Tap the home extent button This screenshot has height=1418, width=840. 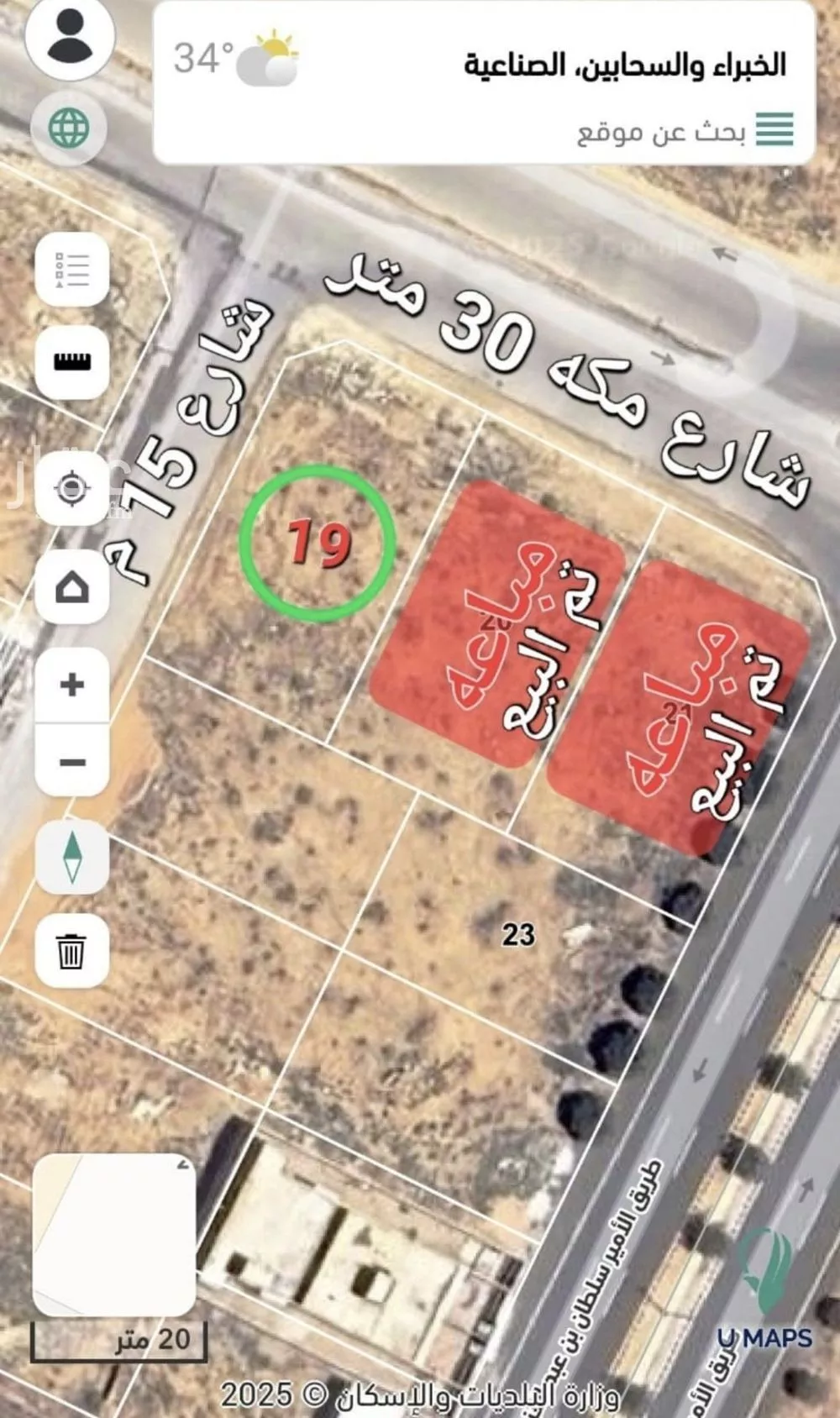(72, 586)
